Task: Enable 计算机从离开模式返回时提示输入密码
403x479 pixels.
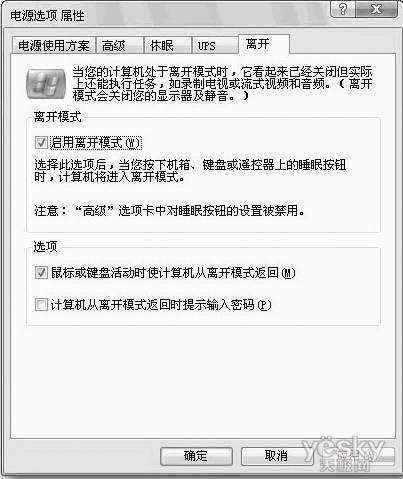Action: point(41,304)
